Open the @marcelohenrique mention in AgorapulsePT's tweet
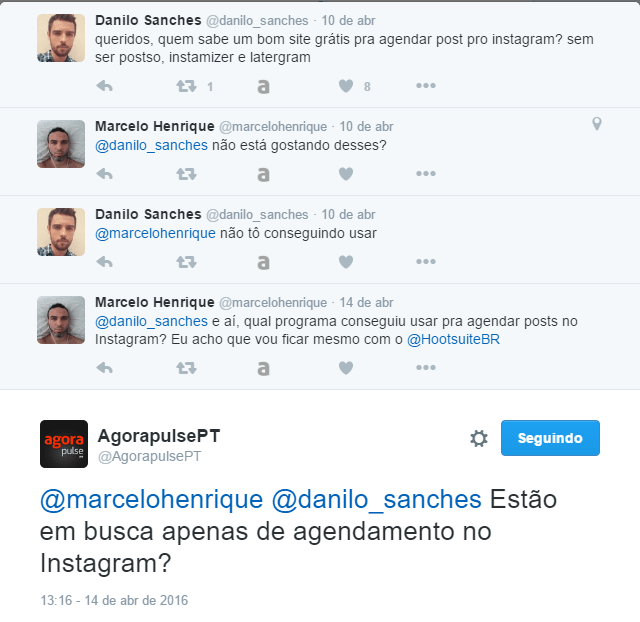The width and height of the screenshot is (640, 622). tap(151, 499)
